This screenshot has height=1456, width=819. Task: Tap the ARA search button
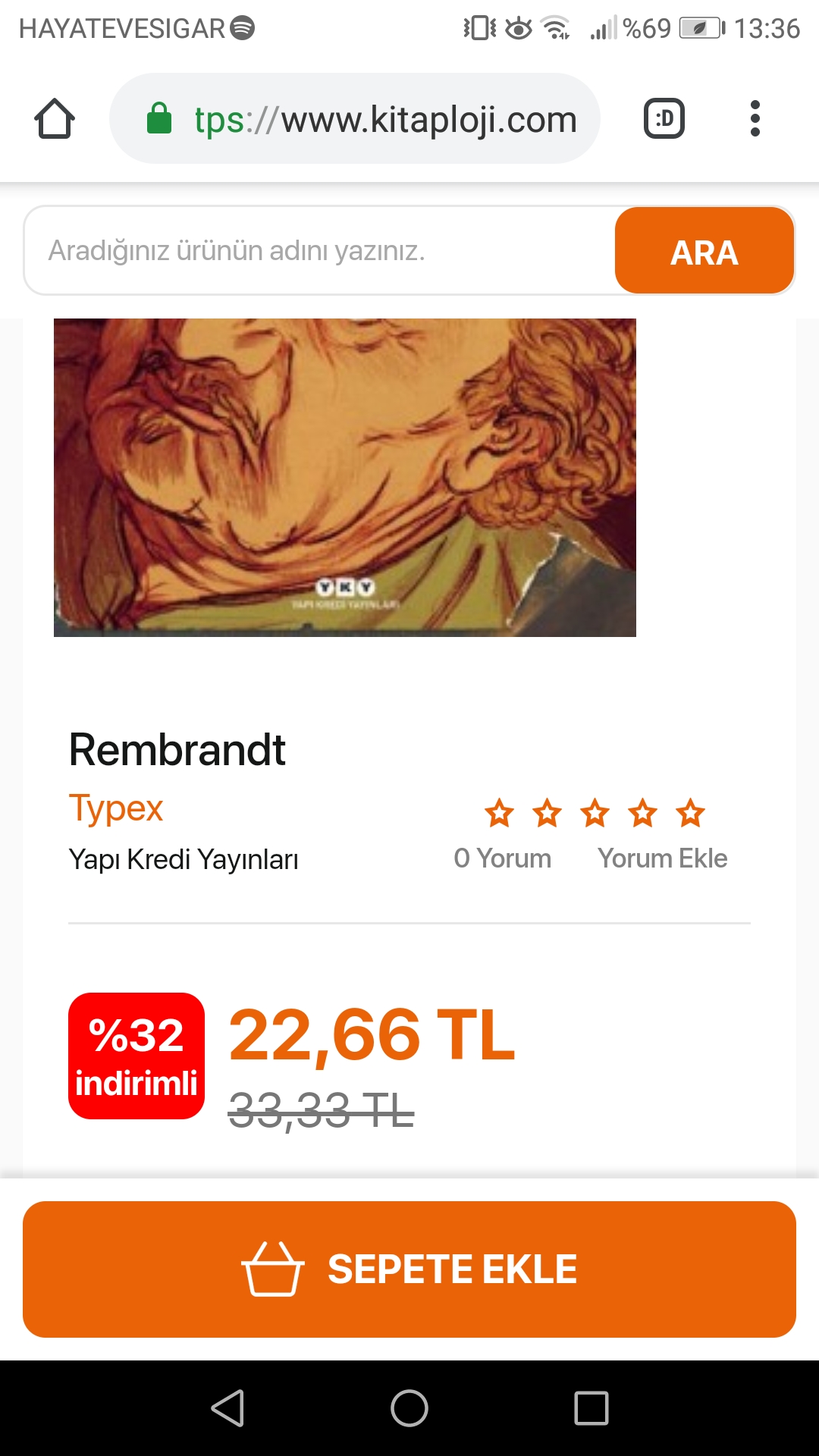coord(704,251)
